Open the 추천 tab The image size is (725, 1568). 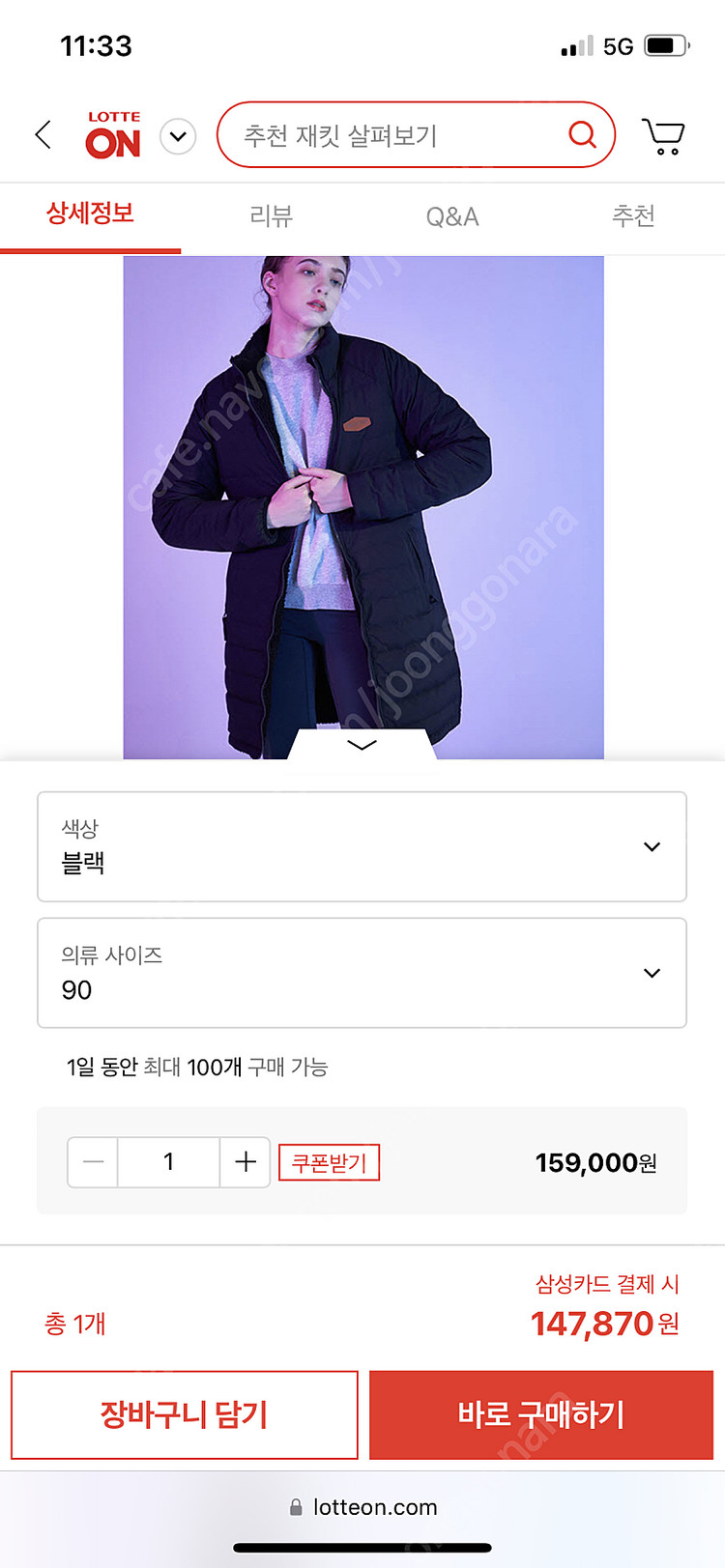pyautogui.click(x=633, y=217)
